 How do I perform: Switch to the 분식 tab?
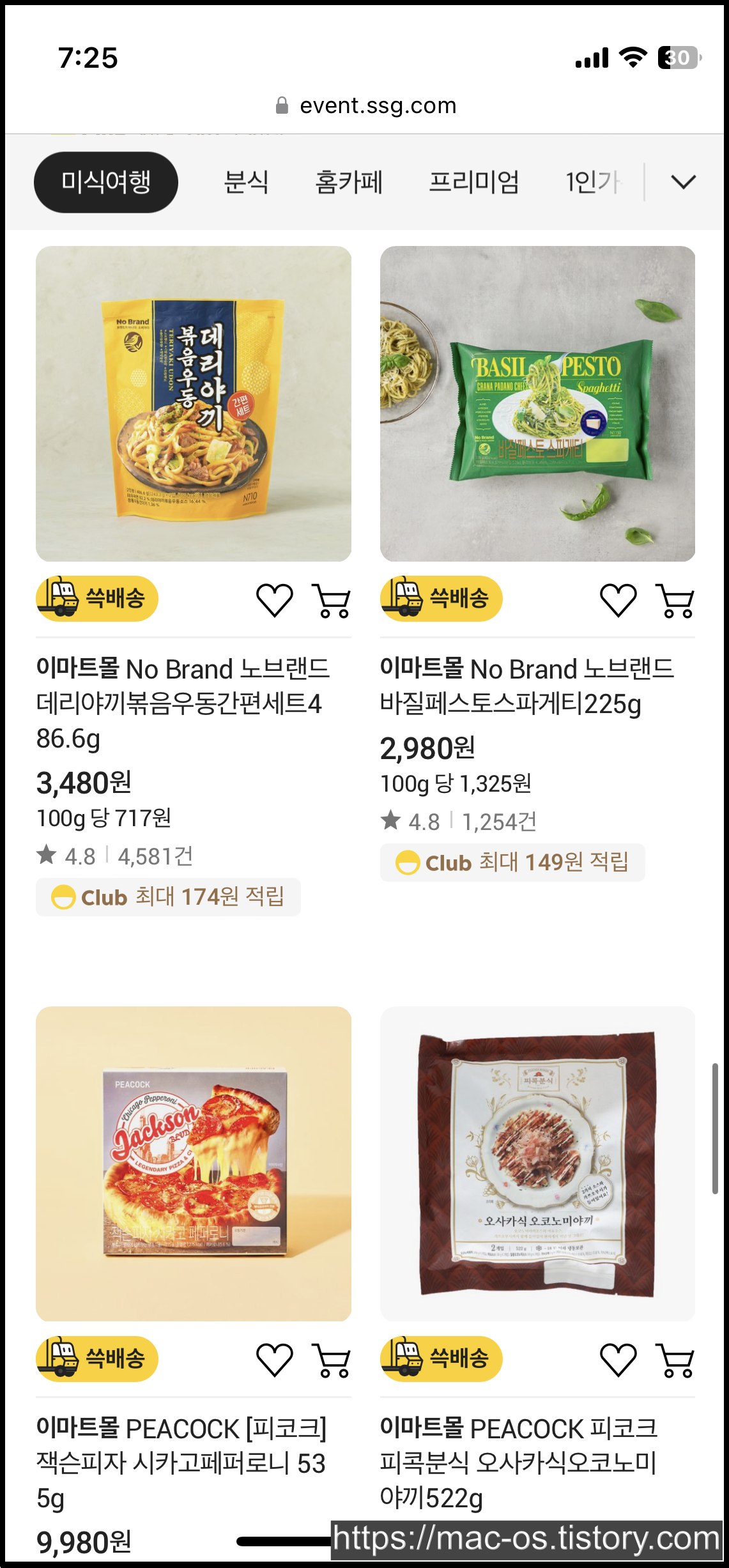pos(246,182)
